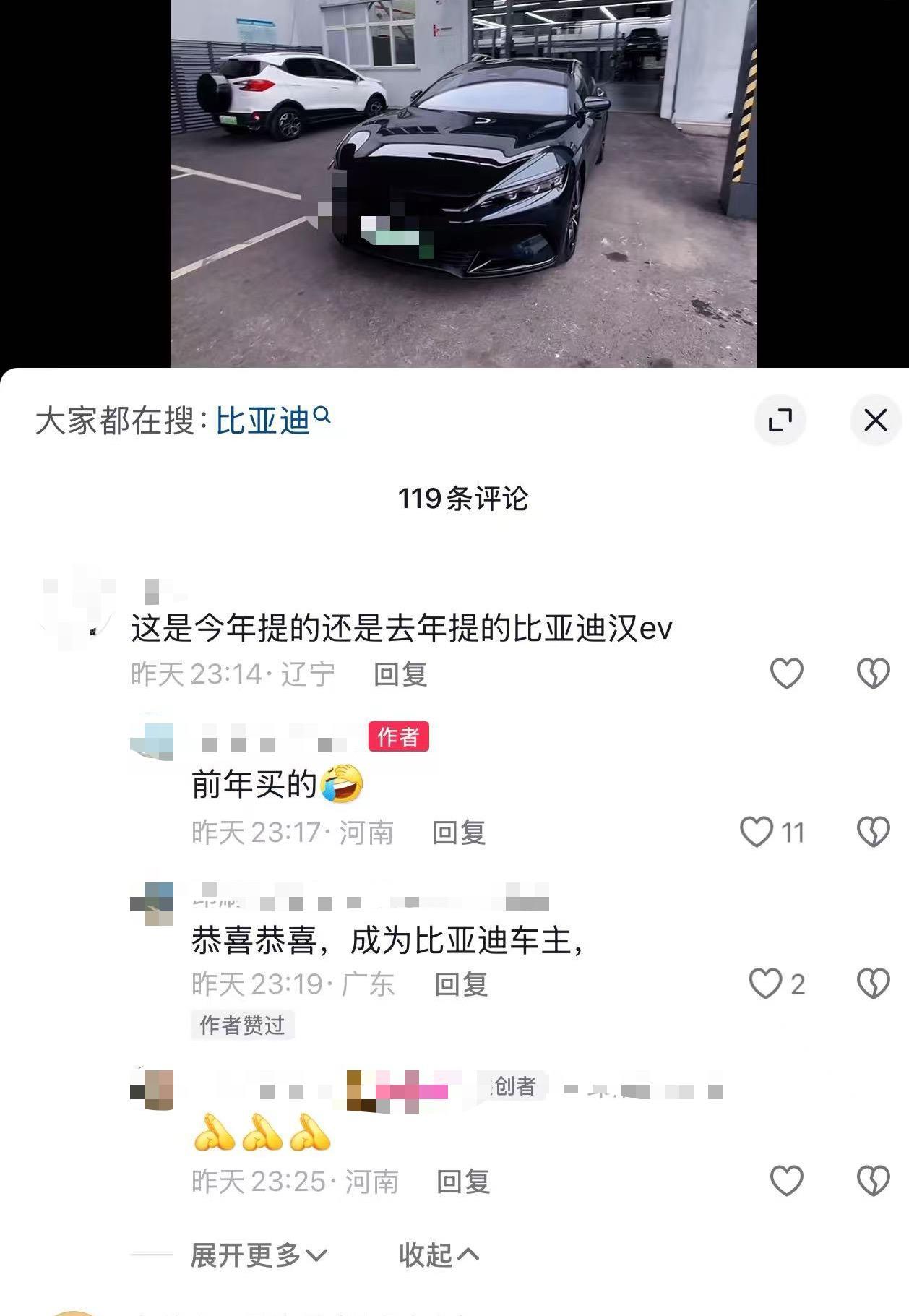Dislike the comment about 比亚迪汉ev
909x1316 pixels.
click(x=873, y=674)
